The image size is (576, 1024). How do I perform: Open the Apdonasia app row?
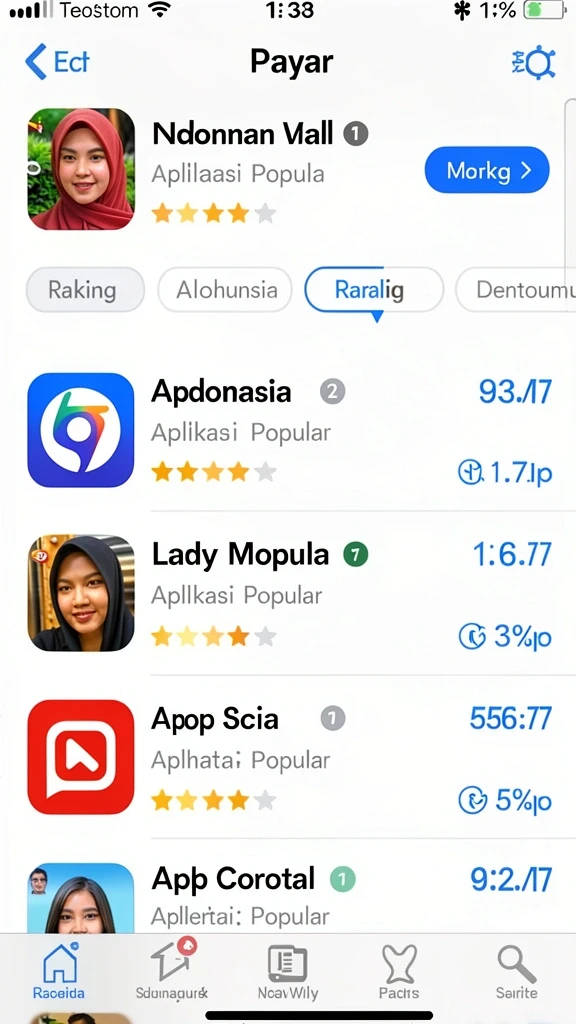click(290, 430)
